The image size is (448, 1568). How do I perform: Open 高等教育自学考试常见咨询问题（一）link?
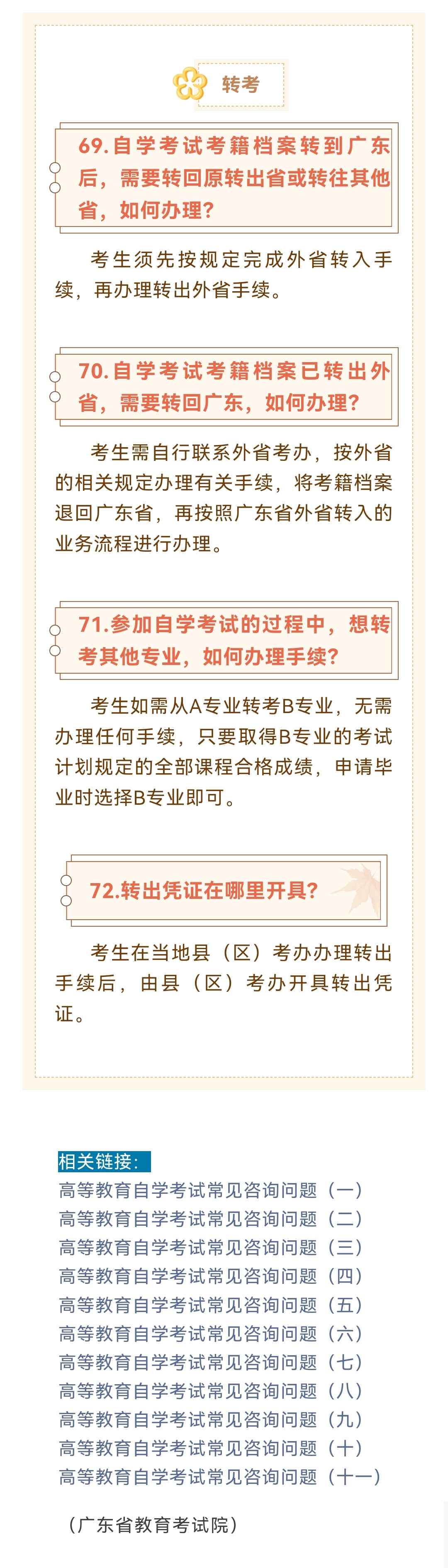[x=211, y=1190]
